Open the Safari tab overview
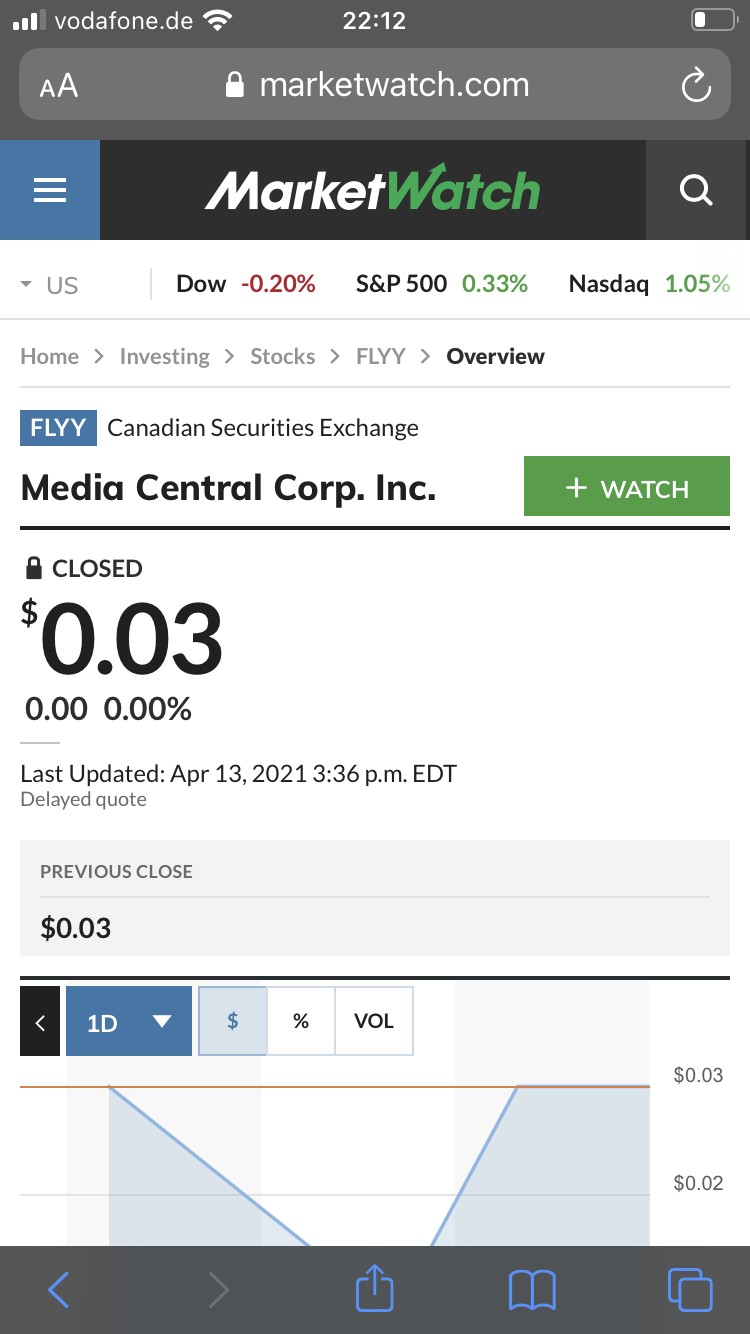The width and height of the screenshot is (750, 1334). coord(689,1289)
